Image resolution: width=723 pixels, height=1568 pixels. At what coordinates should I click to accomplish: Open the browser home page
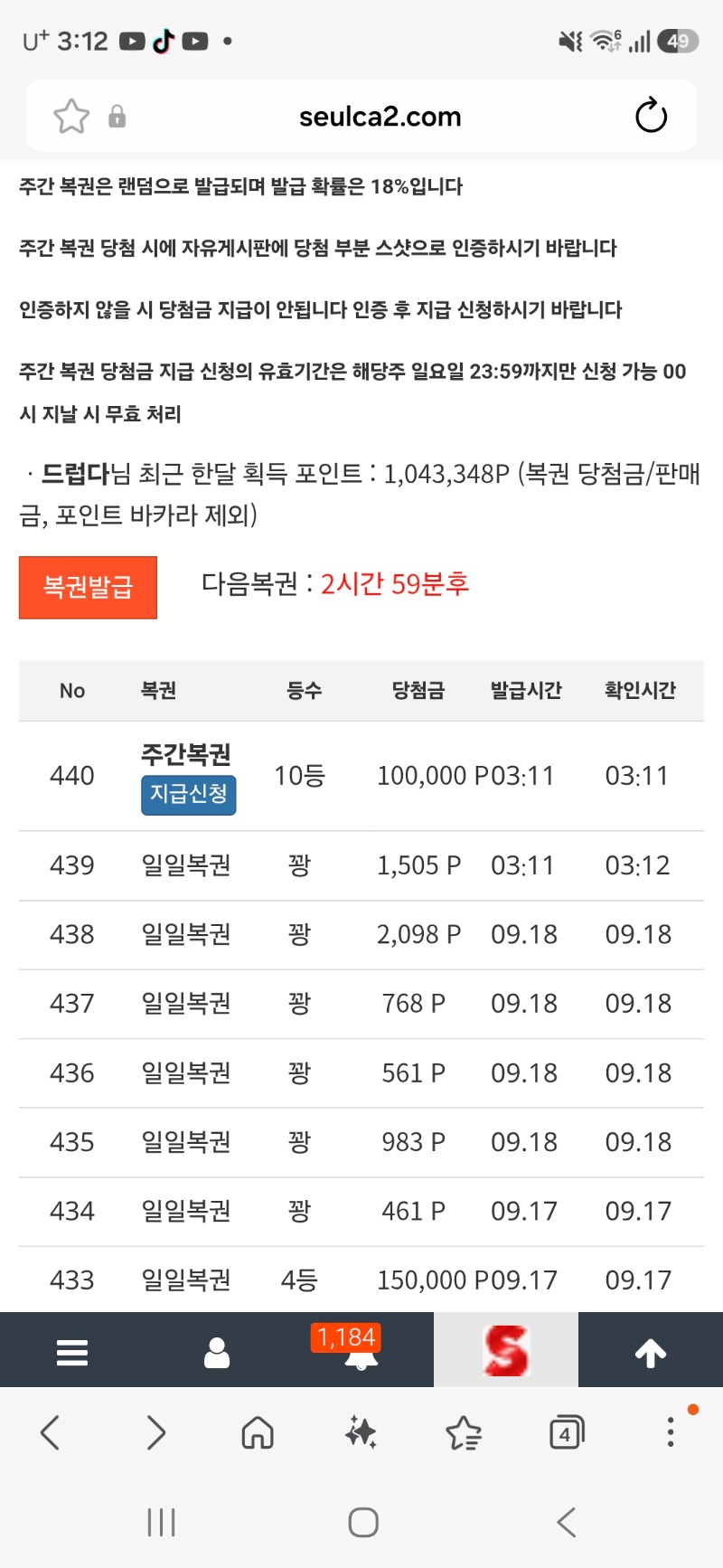coord(258,1433)
